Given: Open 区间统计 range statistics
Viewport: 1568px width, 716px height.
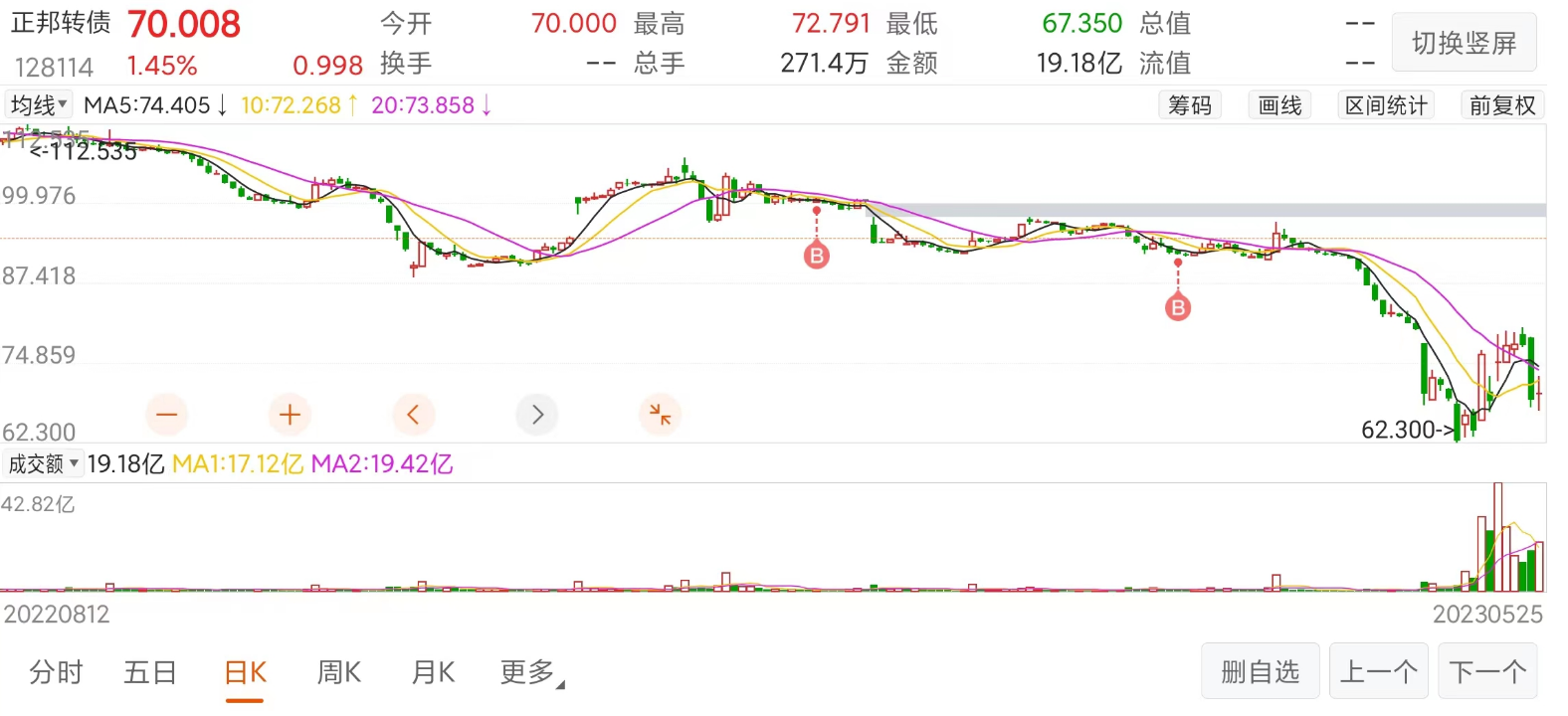Looking at the screenshot, I should click(1386, 105).
